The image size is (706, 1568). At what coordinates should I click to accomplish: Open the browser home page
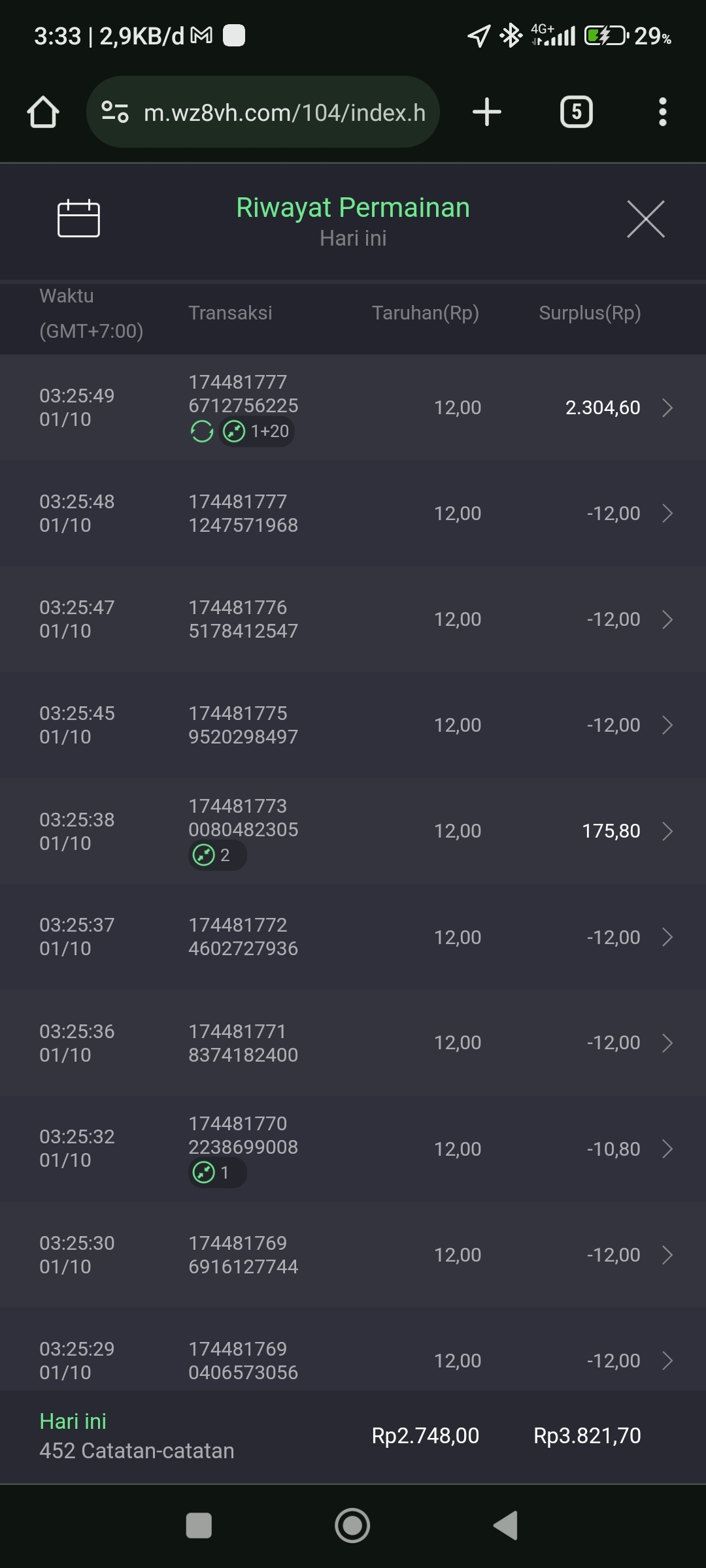pyautogui.click(x=43, y=112)
